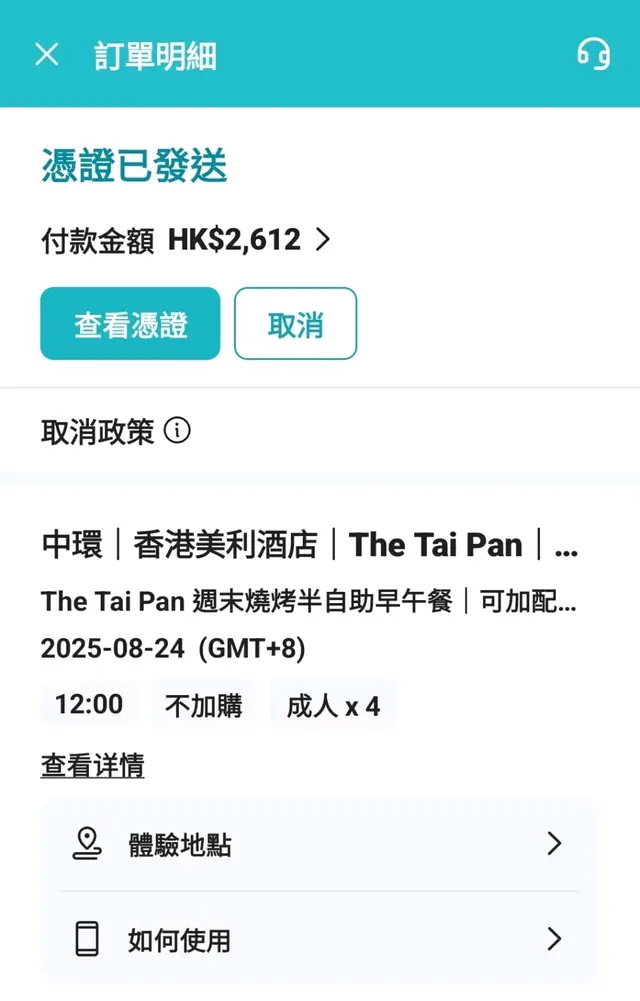This screenshot has width=640, height=1001.
Task: Contact customer service via headset icon
Action: (593, 54)
